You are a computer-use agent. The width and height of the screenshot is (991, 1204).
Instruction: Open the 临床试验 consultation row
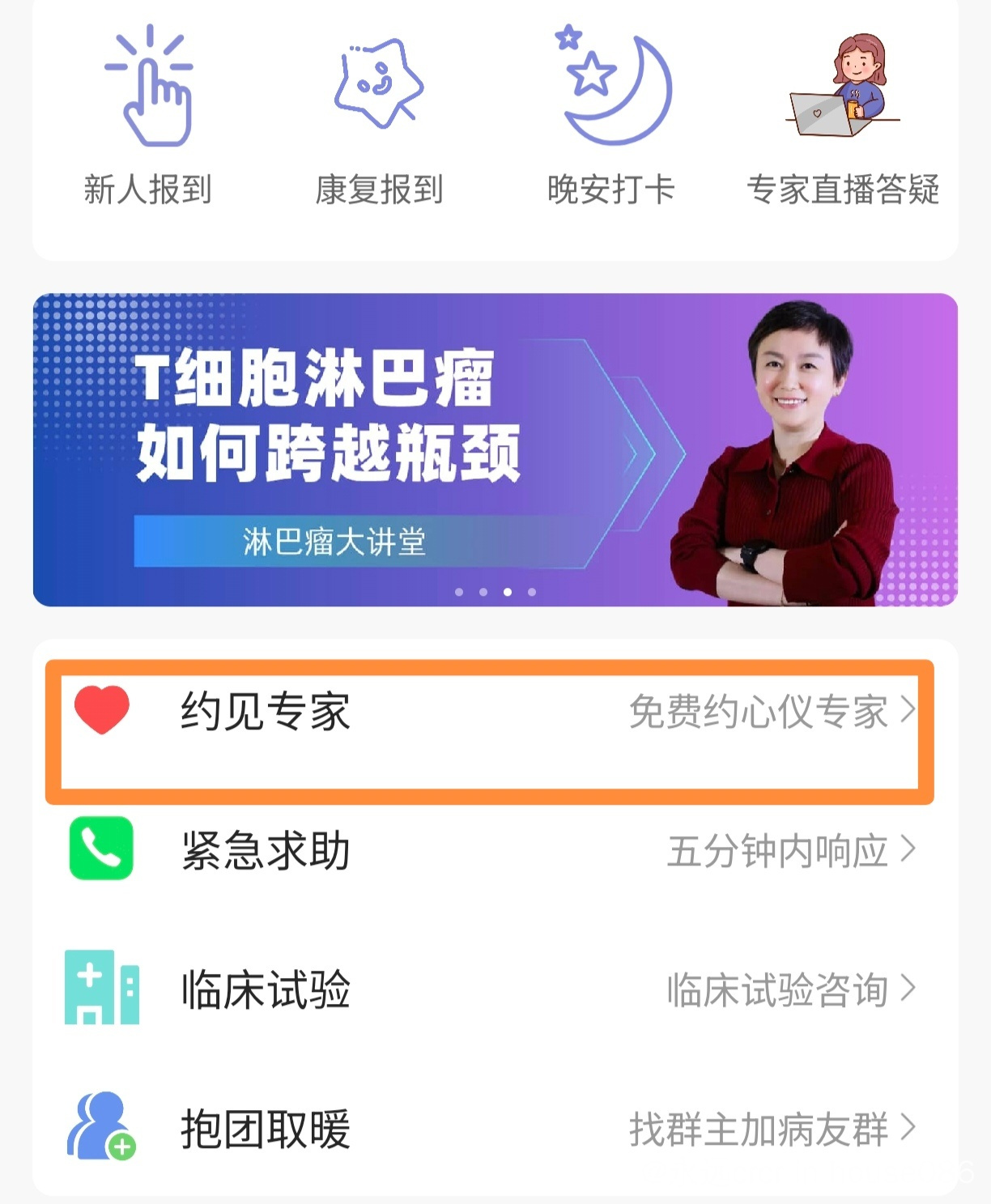490,989
